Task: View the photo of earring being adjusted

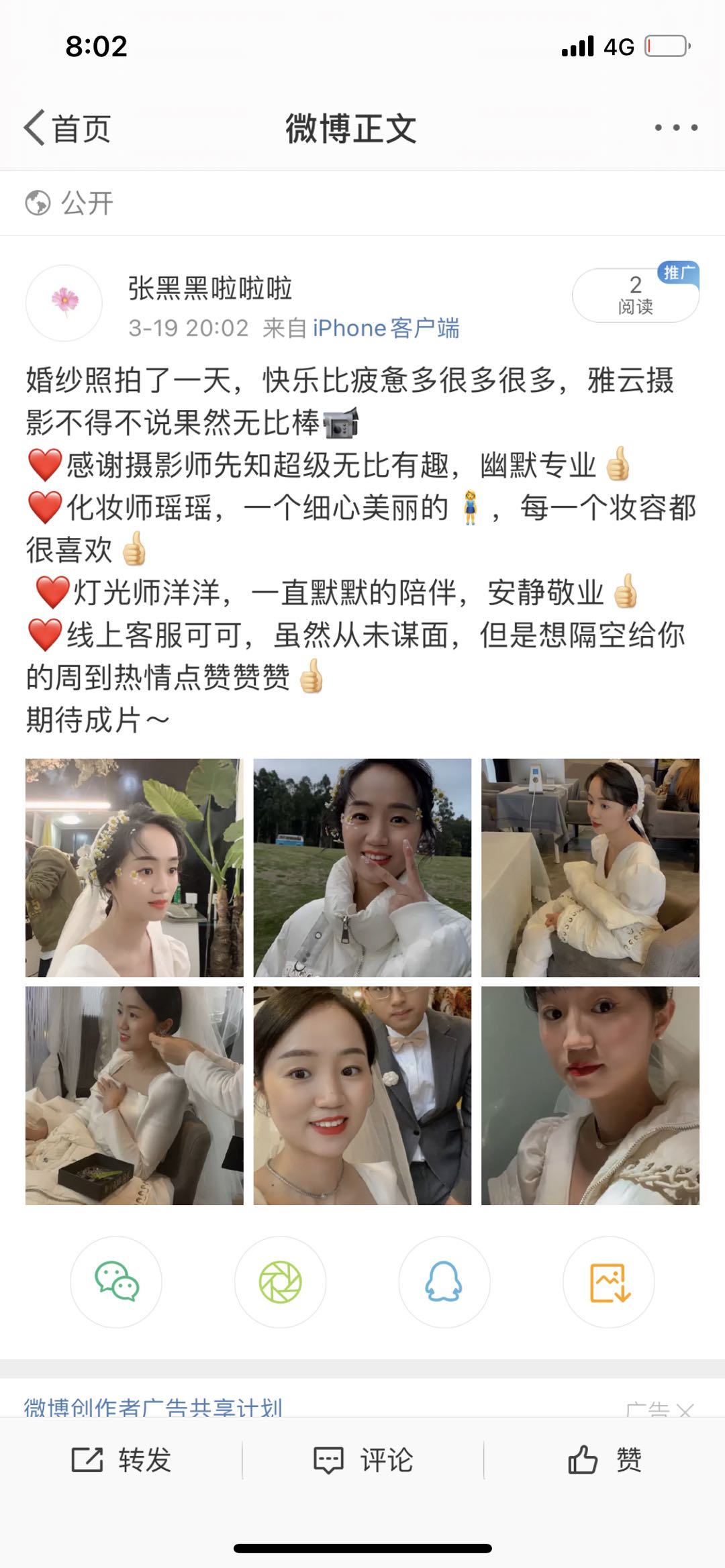Action: coord(134,1095)
